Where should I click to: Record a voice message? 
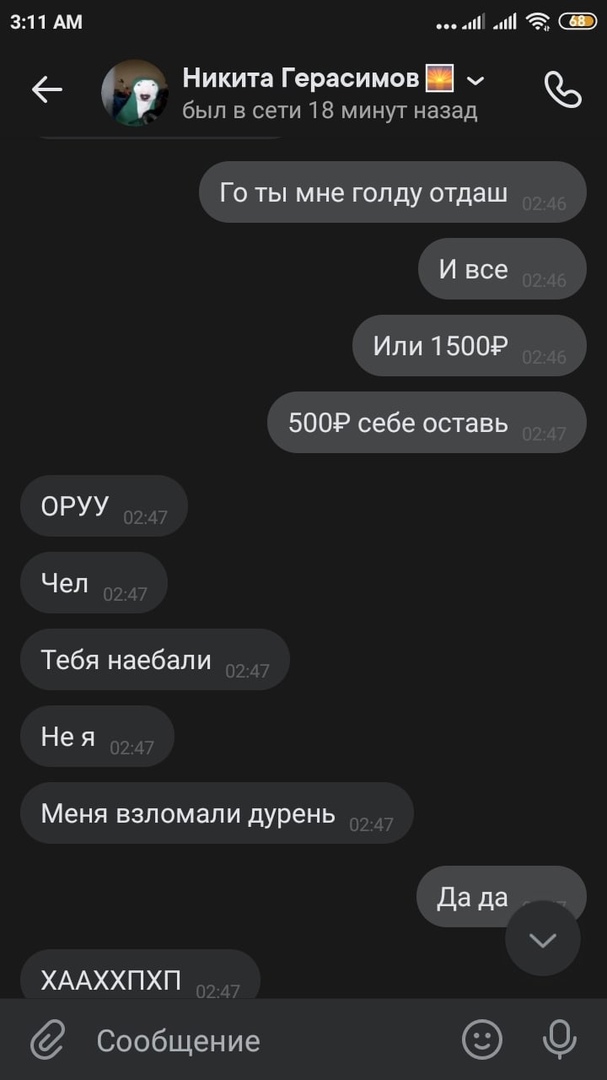tap(559, 1040)
